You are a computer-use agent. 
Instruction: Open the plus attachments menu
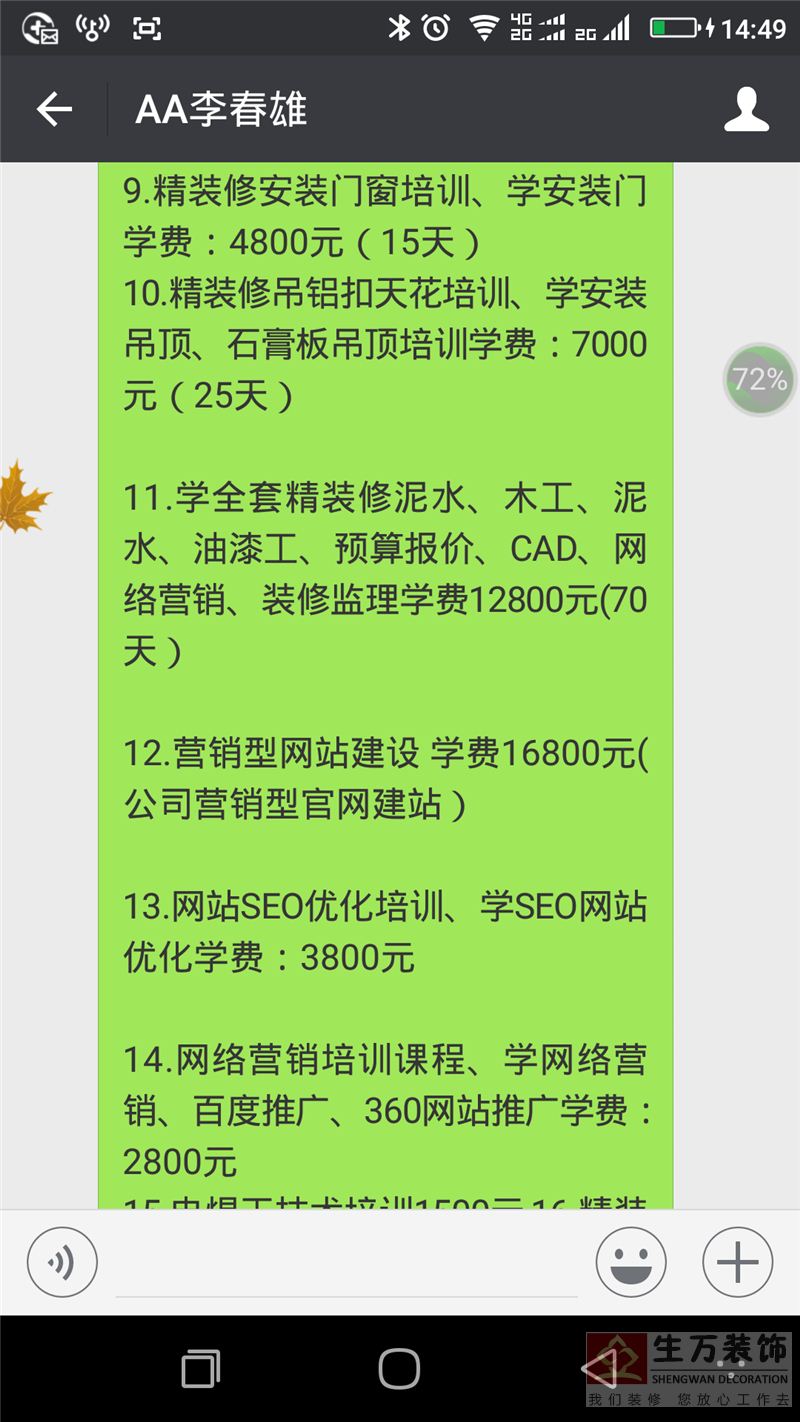(x=738, y=1262)
